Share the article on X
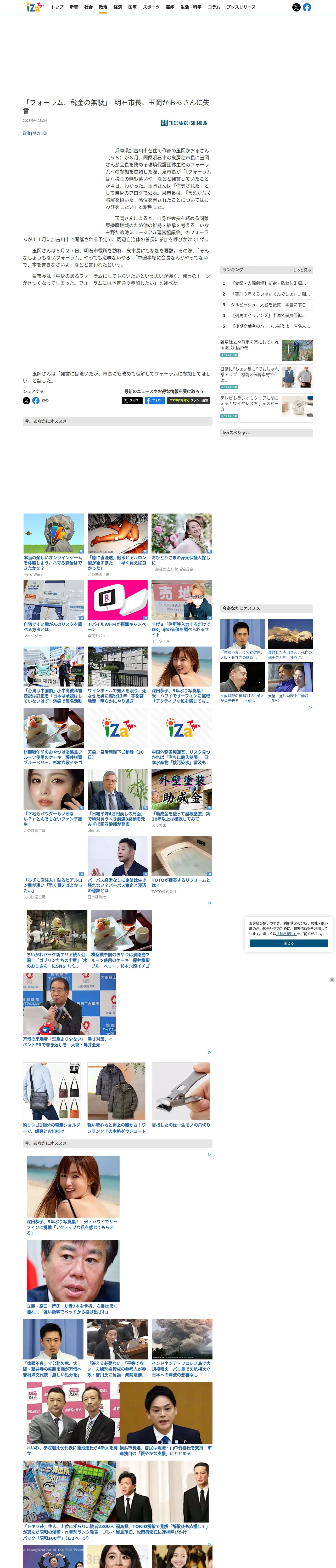The image size is (336, 1568). 26,401
